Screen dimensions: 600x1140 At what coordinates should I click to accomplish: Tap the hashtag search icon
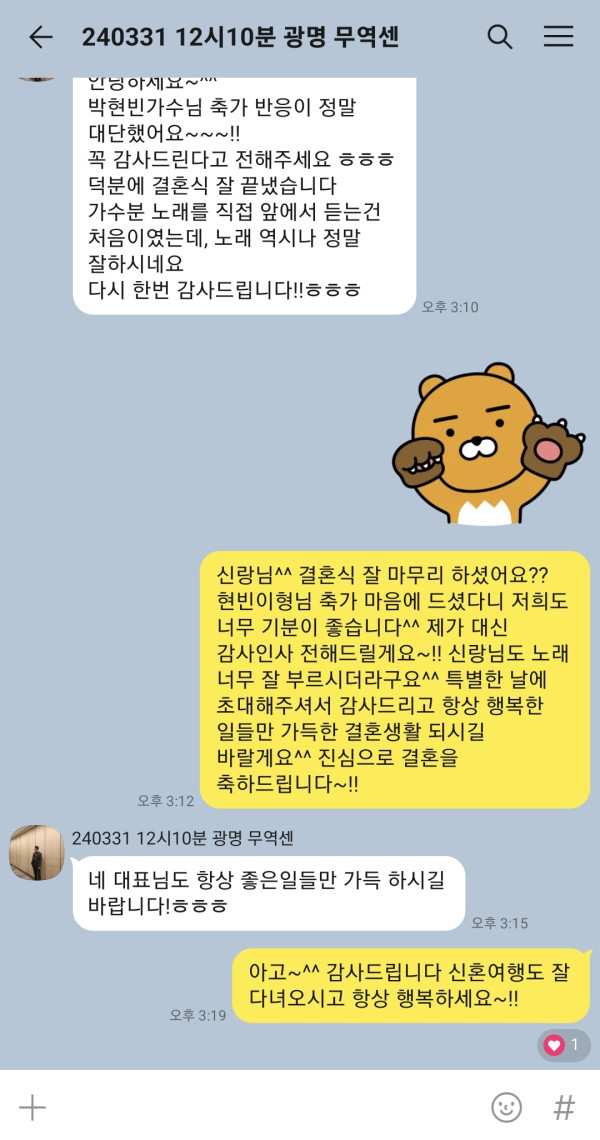point(564,1107)
